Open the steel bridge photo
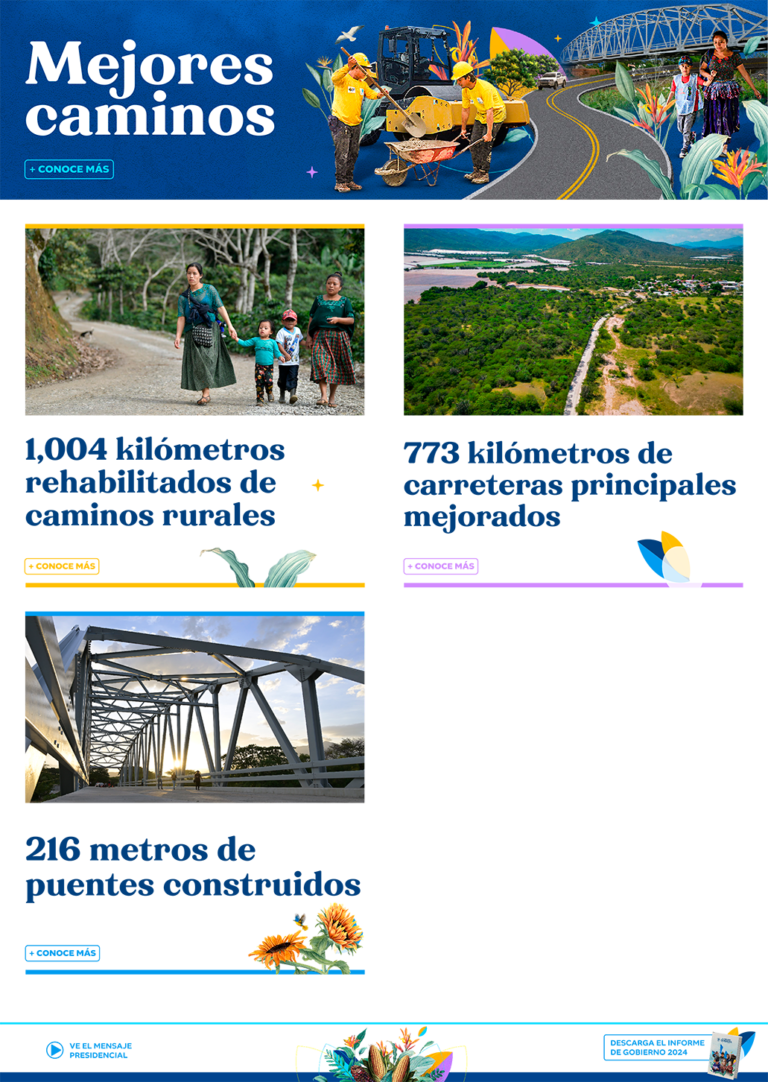The height and width of the screenshot is (1082, 768). (195, 709)
